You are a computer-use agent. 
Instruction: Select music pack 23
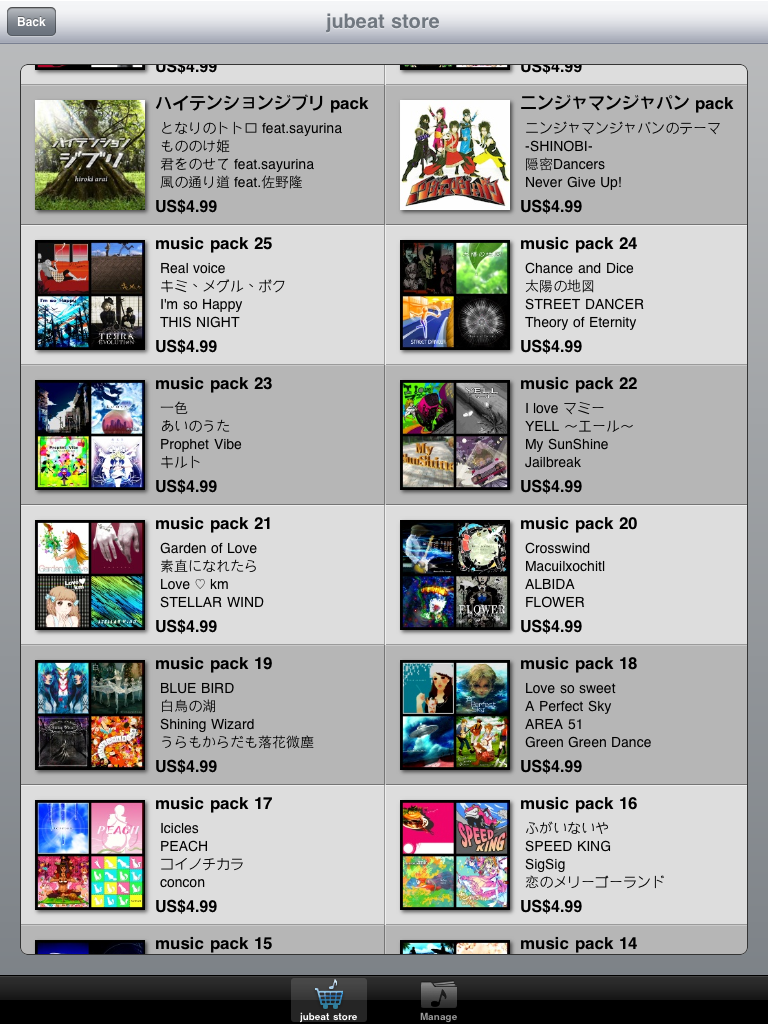pyautogui.click(x=203, y=435)
